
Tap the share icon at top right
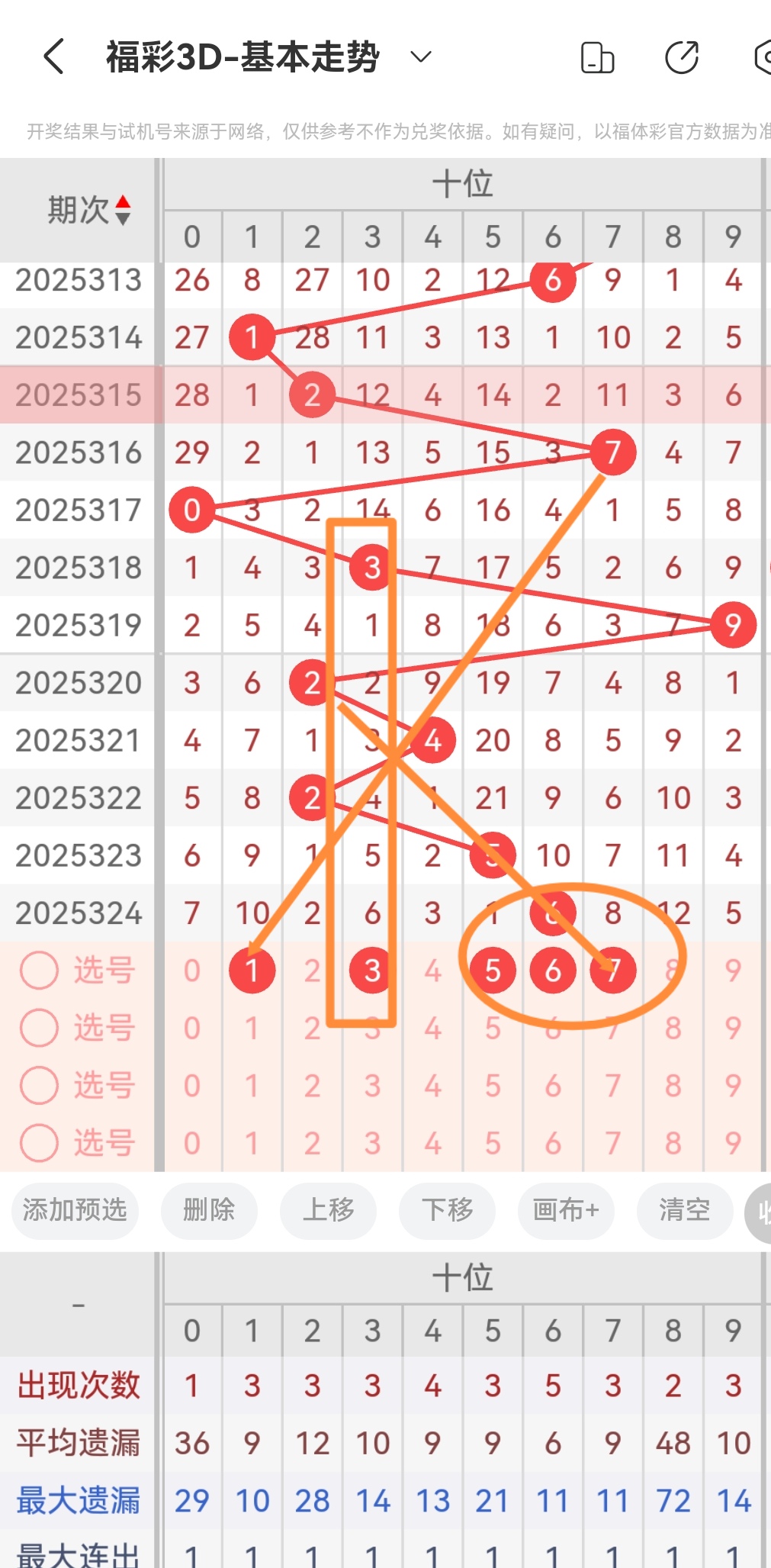pyautogui.click(x=682, y=56)
